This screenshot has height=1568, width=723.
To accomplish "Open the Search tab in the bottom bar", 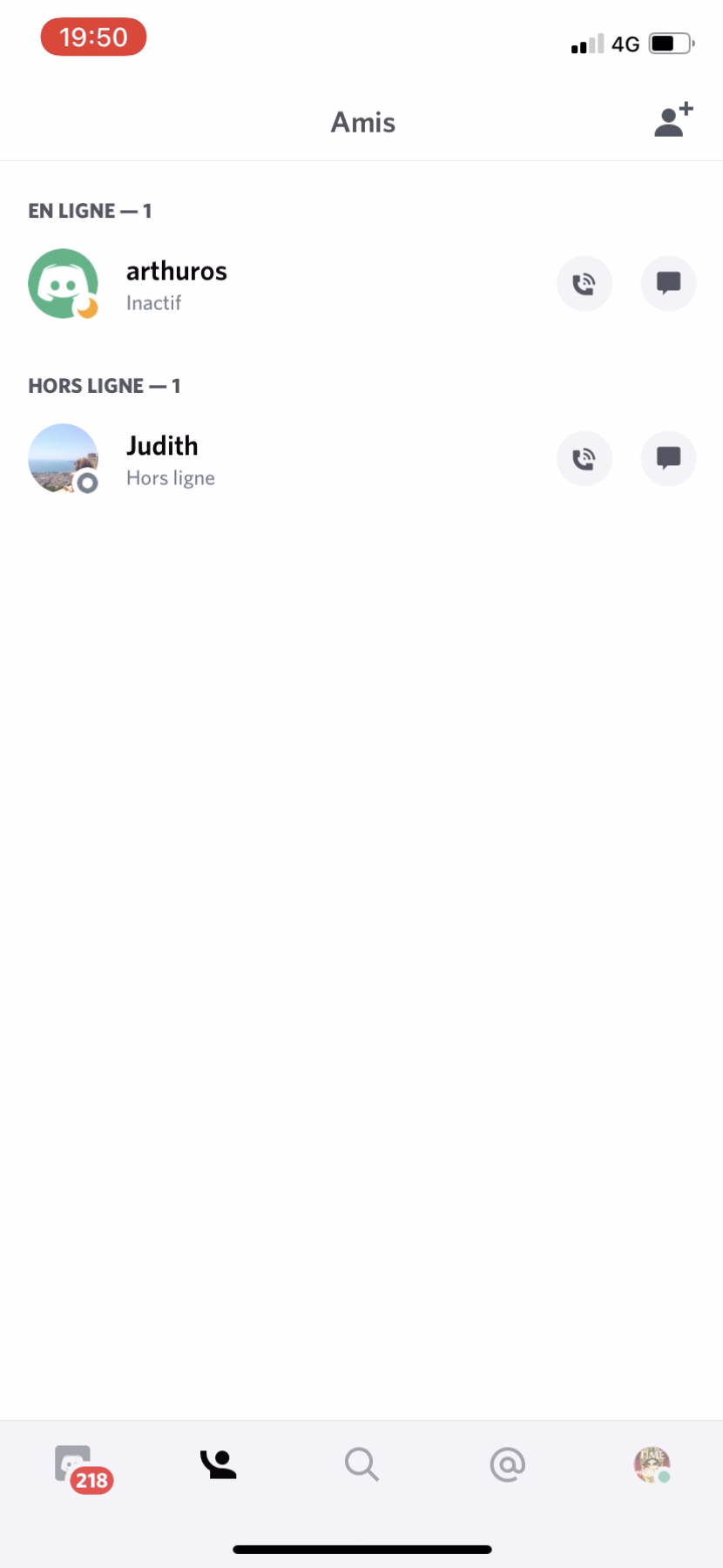I will point(361,1464).
